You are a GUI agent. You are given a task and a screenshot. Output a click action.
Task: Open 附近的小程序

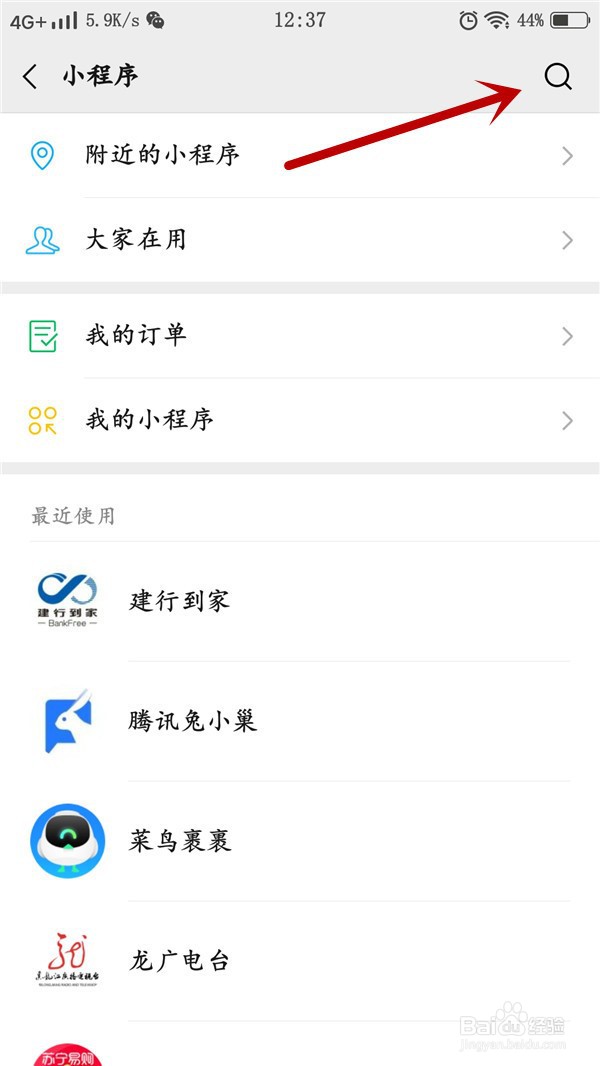300,155
